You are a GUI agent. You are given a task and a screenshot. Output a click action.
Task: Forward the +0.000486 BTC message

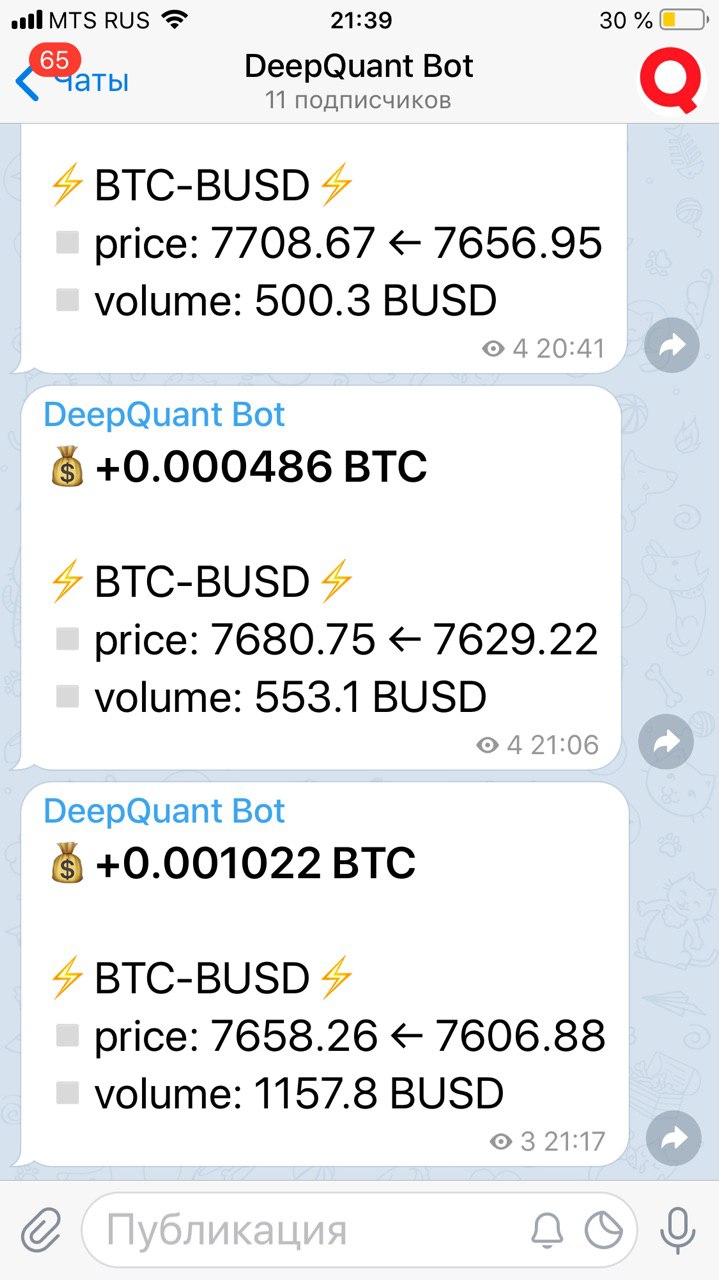point(667,742)
